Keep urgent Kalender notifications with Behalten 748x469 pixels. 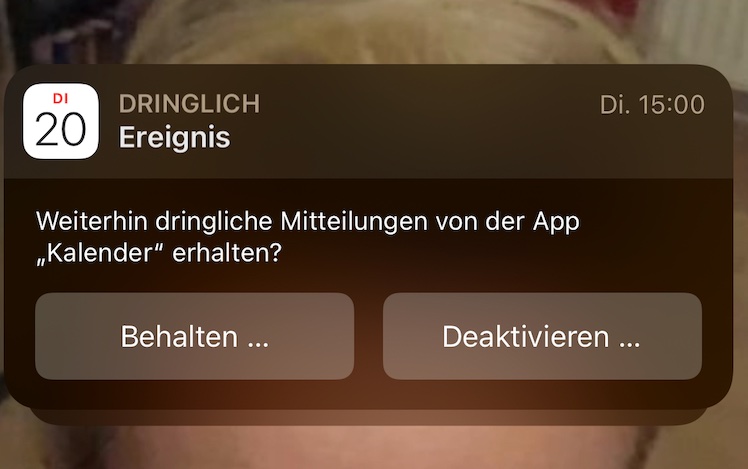195,337
